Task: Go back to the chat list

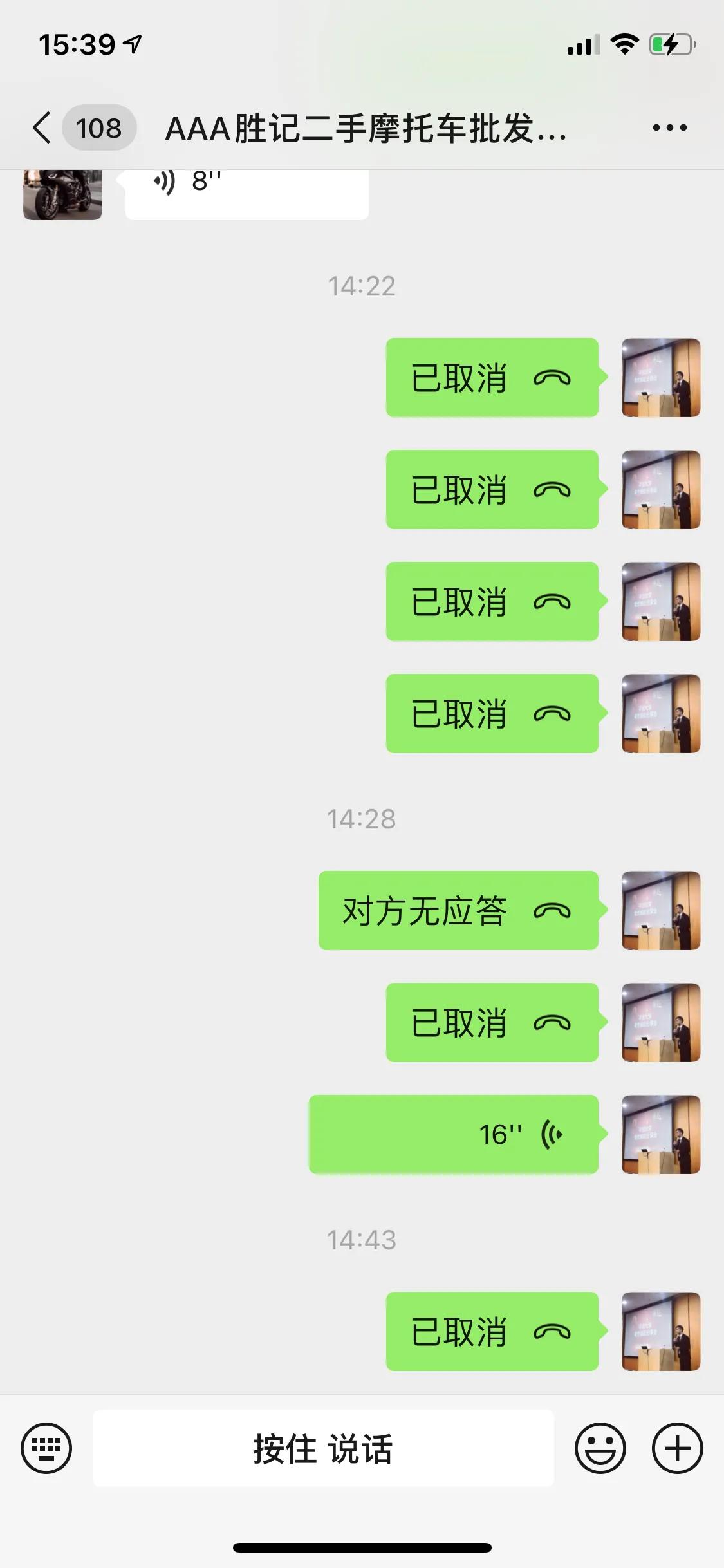Action: click(42, 127)
